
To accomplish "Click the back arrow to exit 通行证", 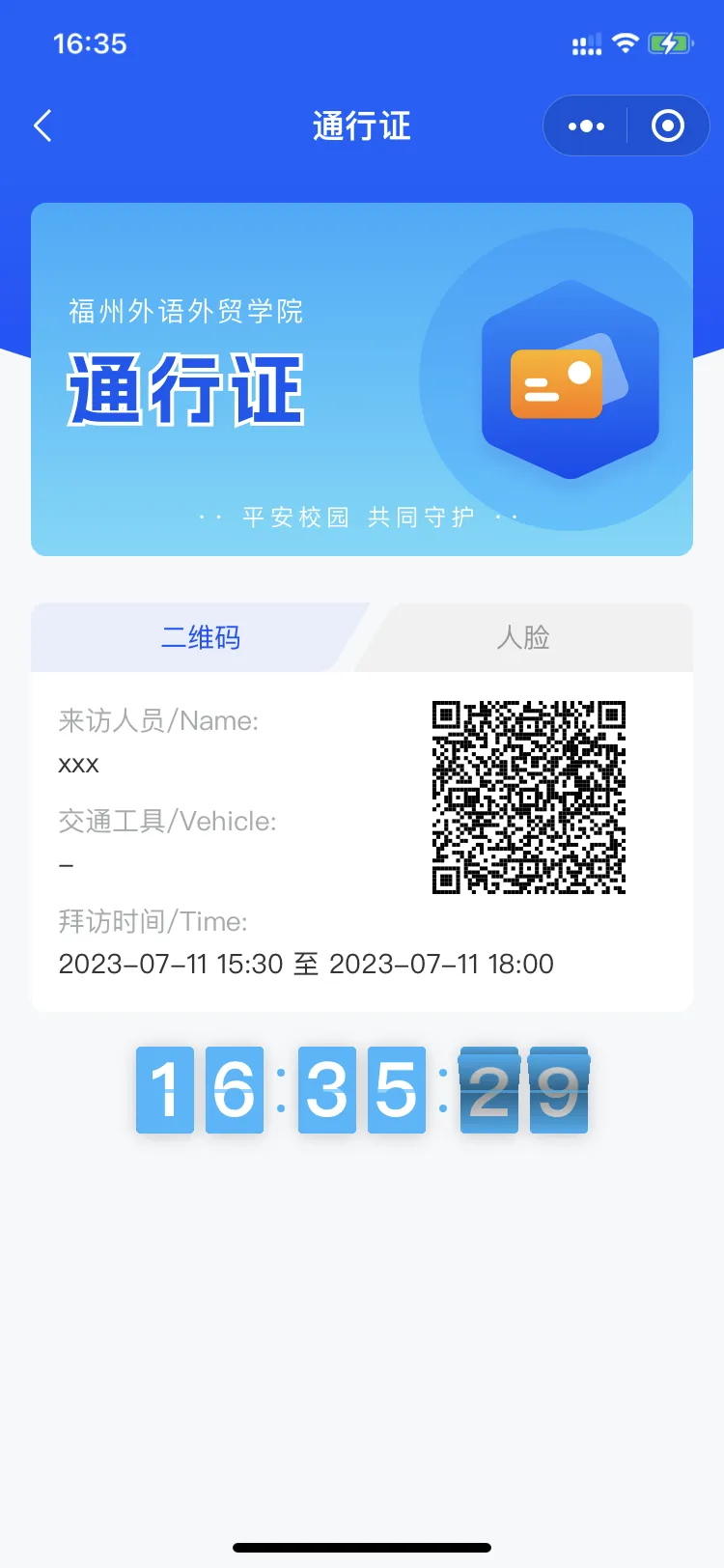I will coord(42,126).
